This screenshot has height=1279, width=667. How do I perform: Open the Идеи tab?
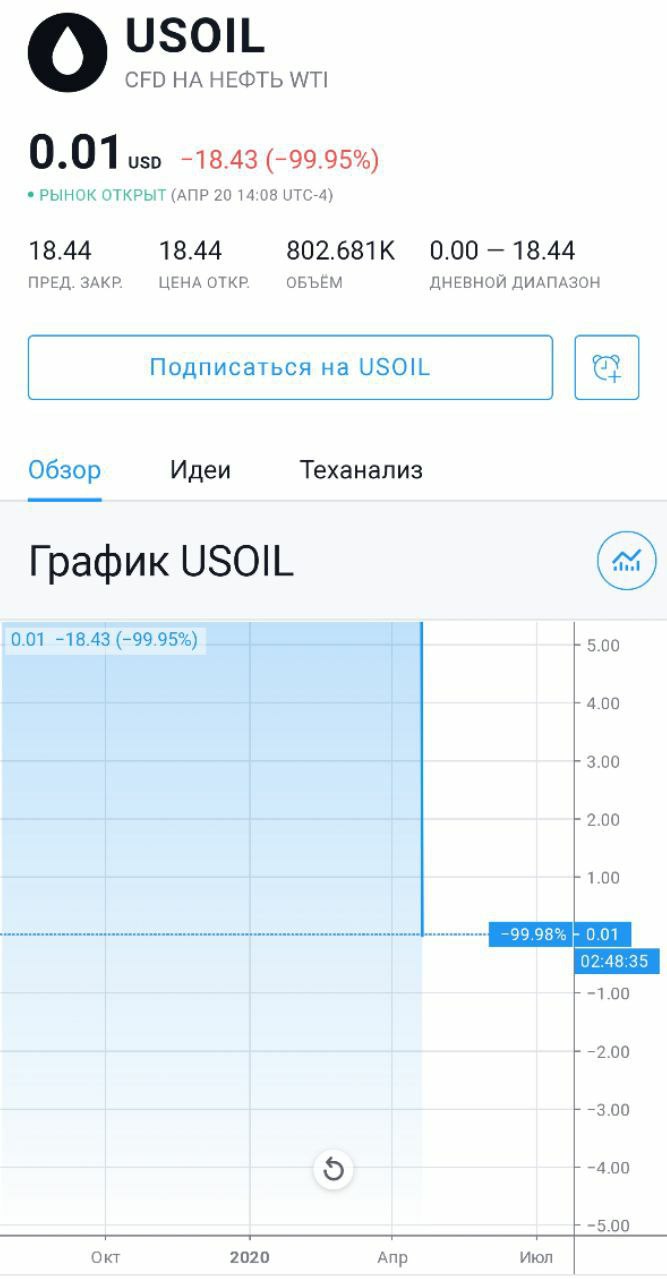tap(200, 470)
